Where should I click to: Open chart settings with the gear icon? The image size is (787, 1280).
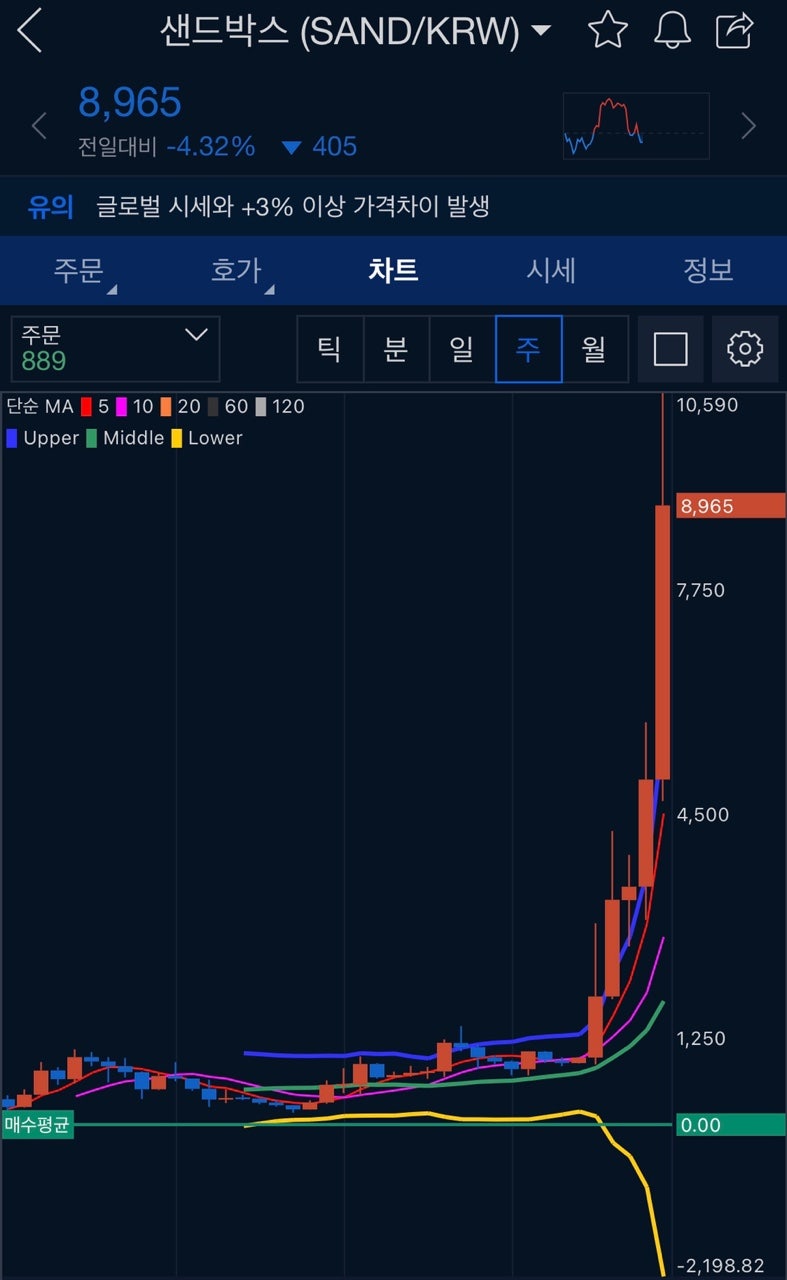coord(744,349)
